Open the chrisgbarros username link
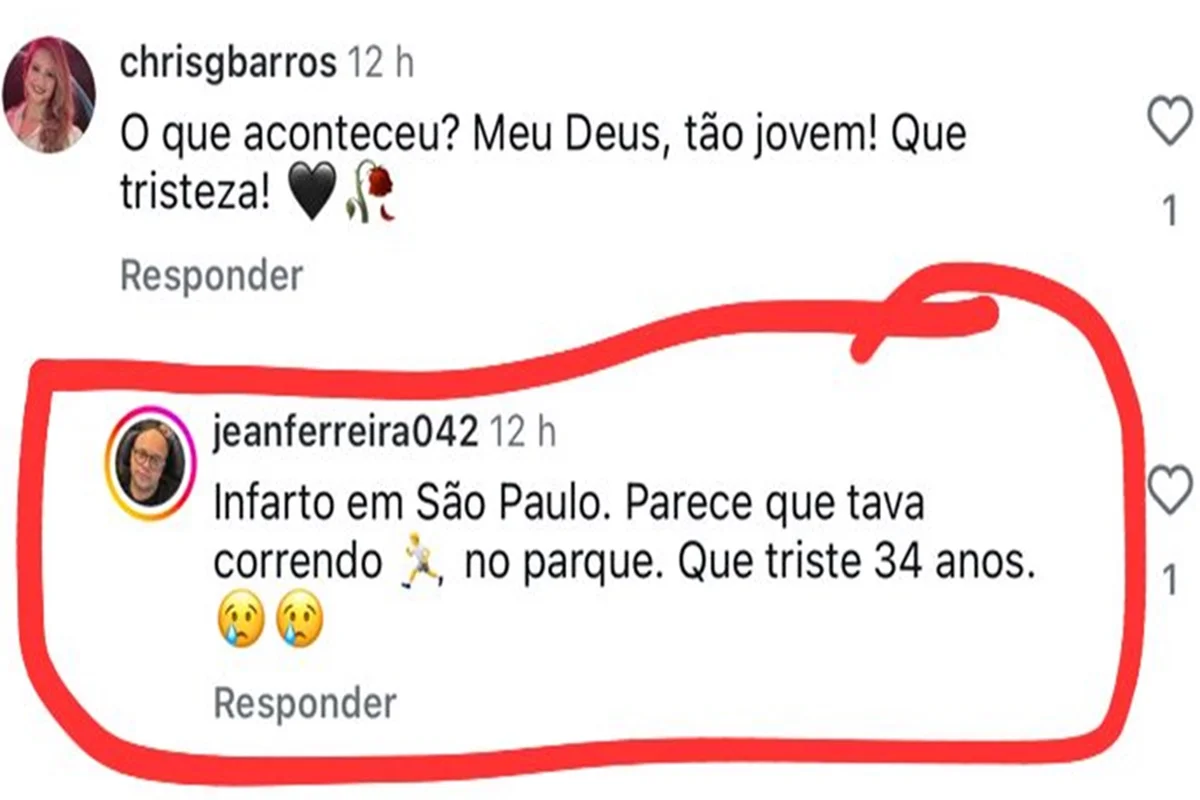This screenshot has width=1200, height=800. (x=227, y=64)
